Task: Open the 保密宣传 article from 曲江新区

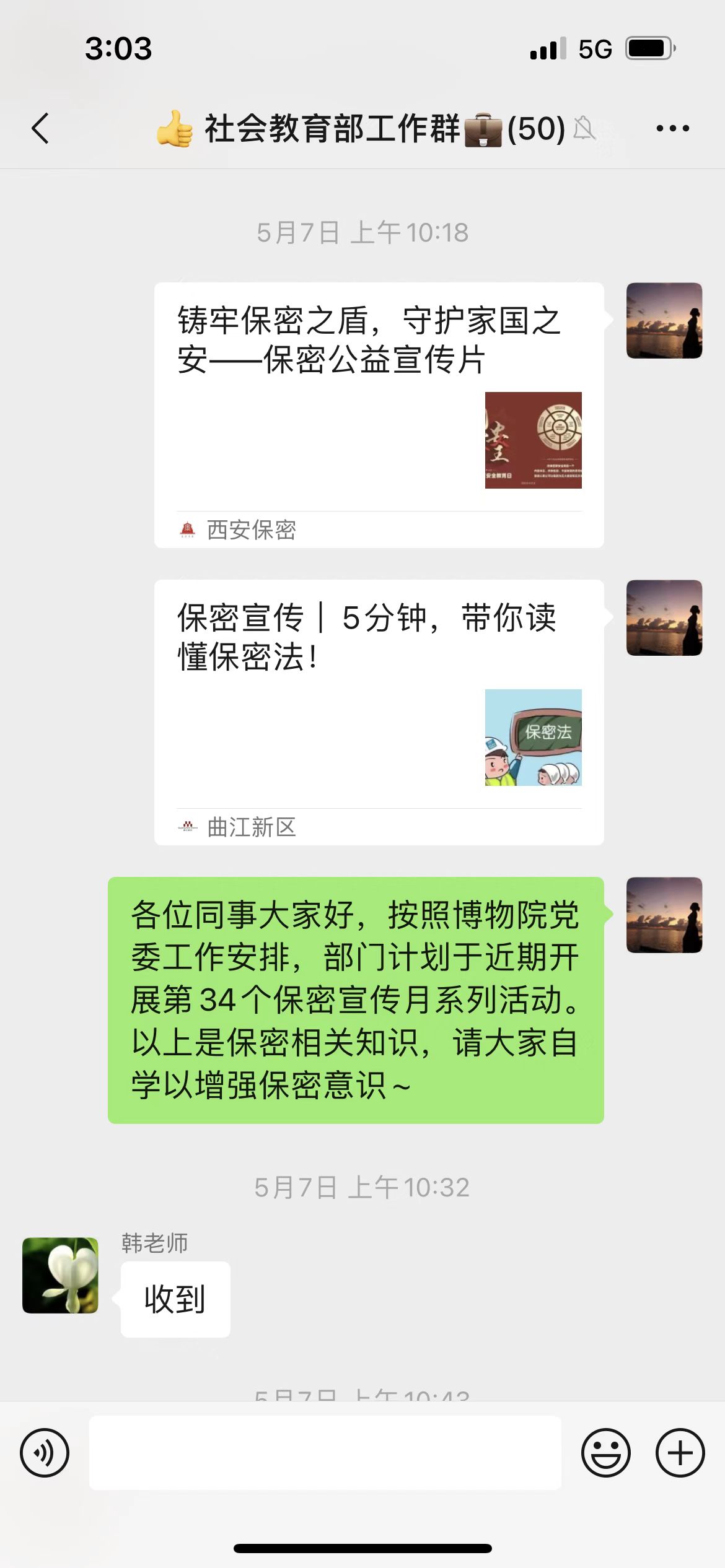Action: tap(379, 712)
